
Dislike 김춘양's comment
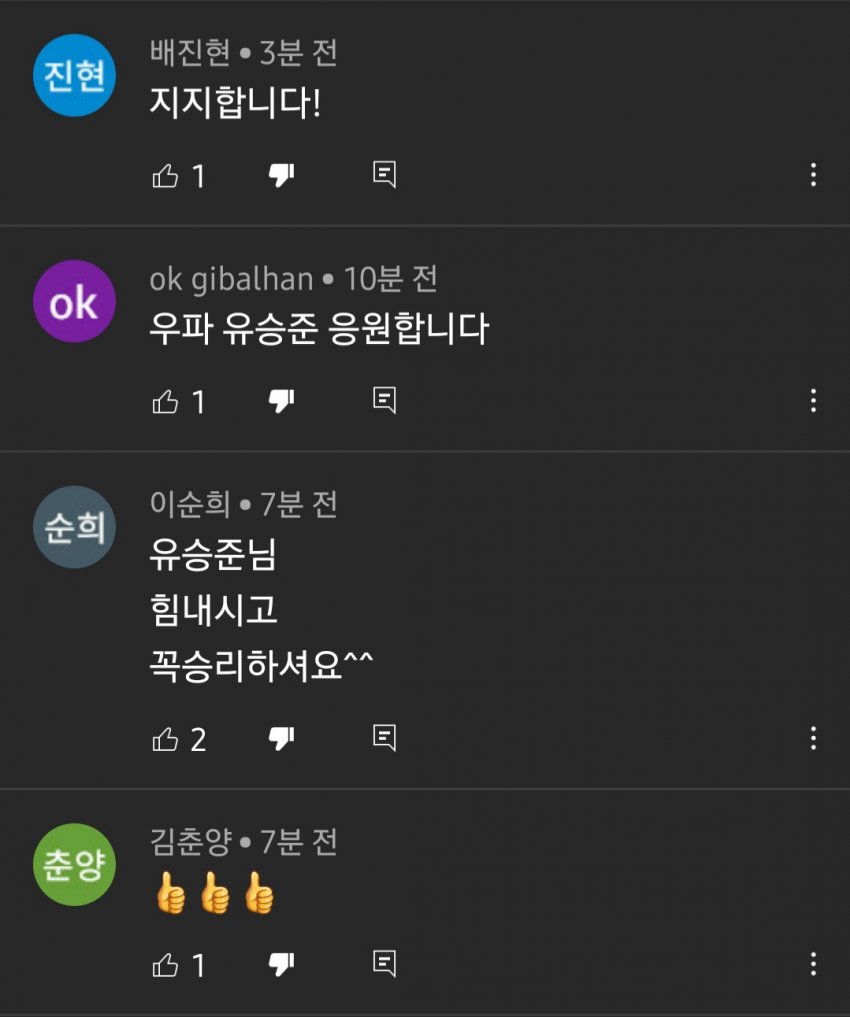pyautogui.click(x=281, y=966)
